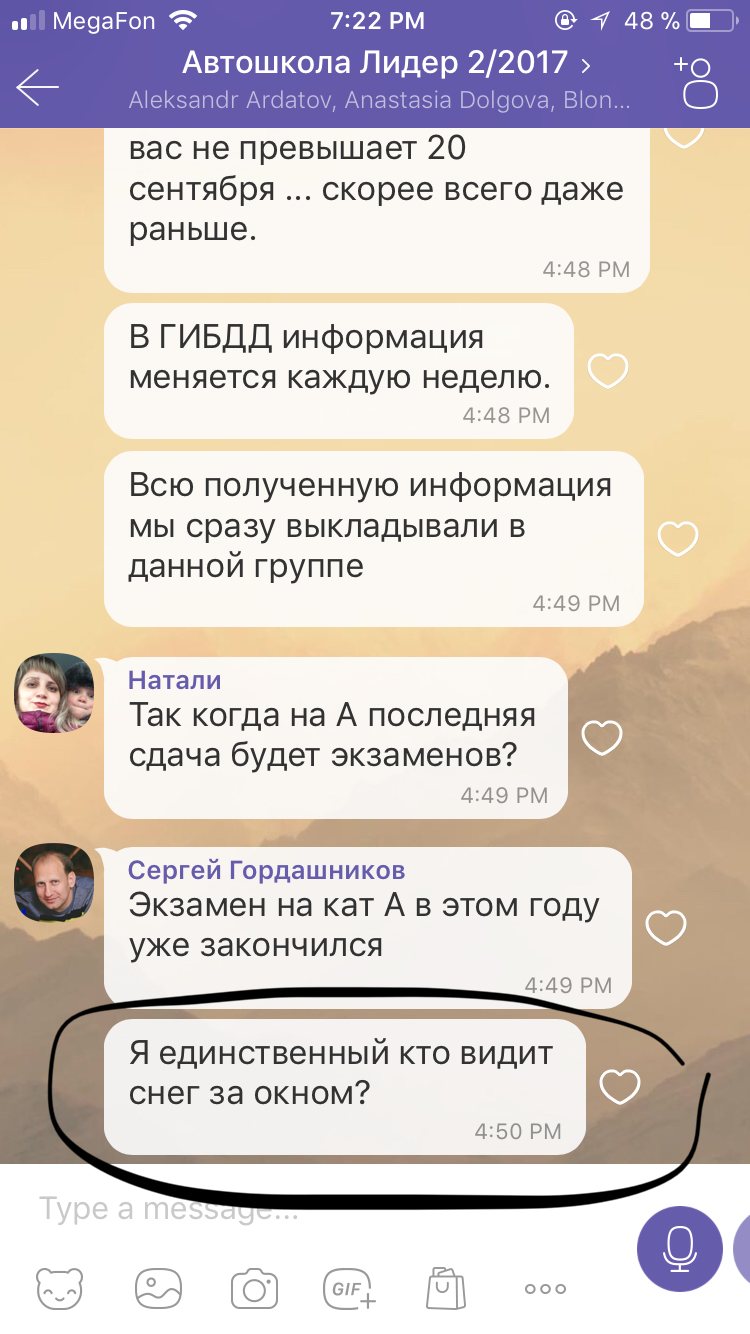
Task: Like Сергей Гордашников's message
Action: (x=666, y=927)
